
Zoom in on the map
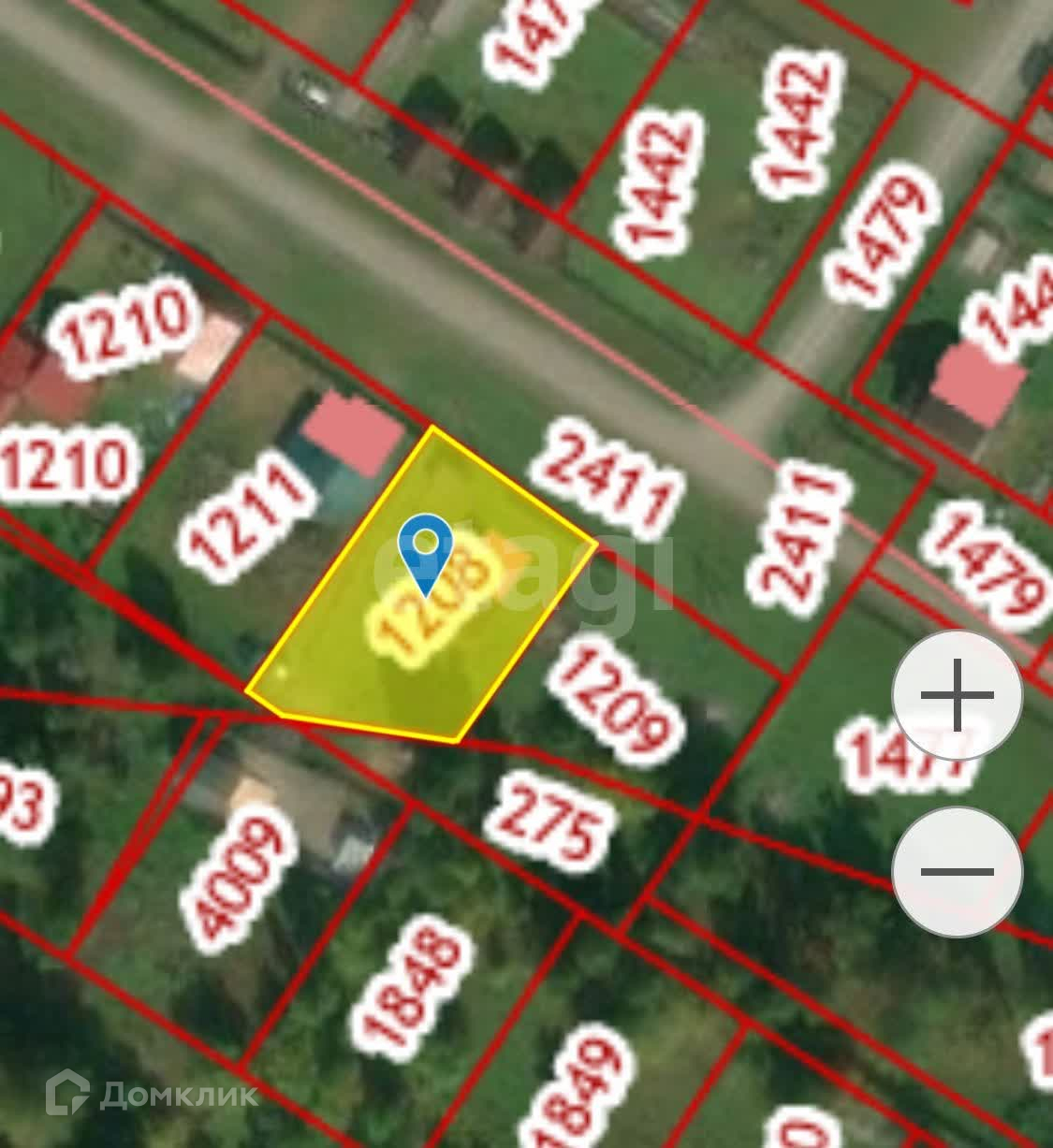tap(957, 695)
